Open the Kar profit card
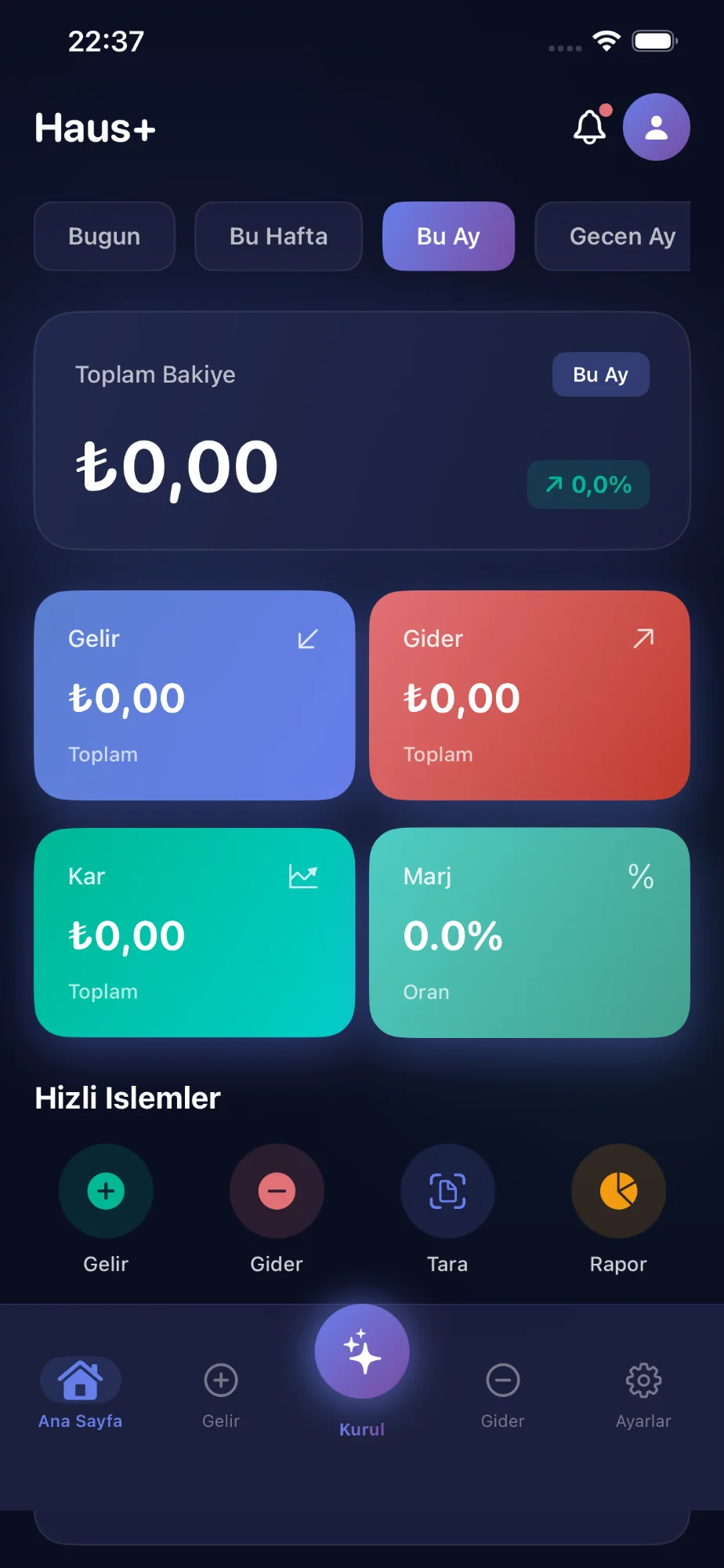Screen dimensions: 724x1568 point(194,933)
